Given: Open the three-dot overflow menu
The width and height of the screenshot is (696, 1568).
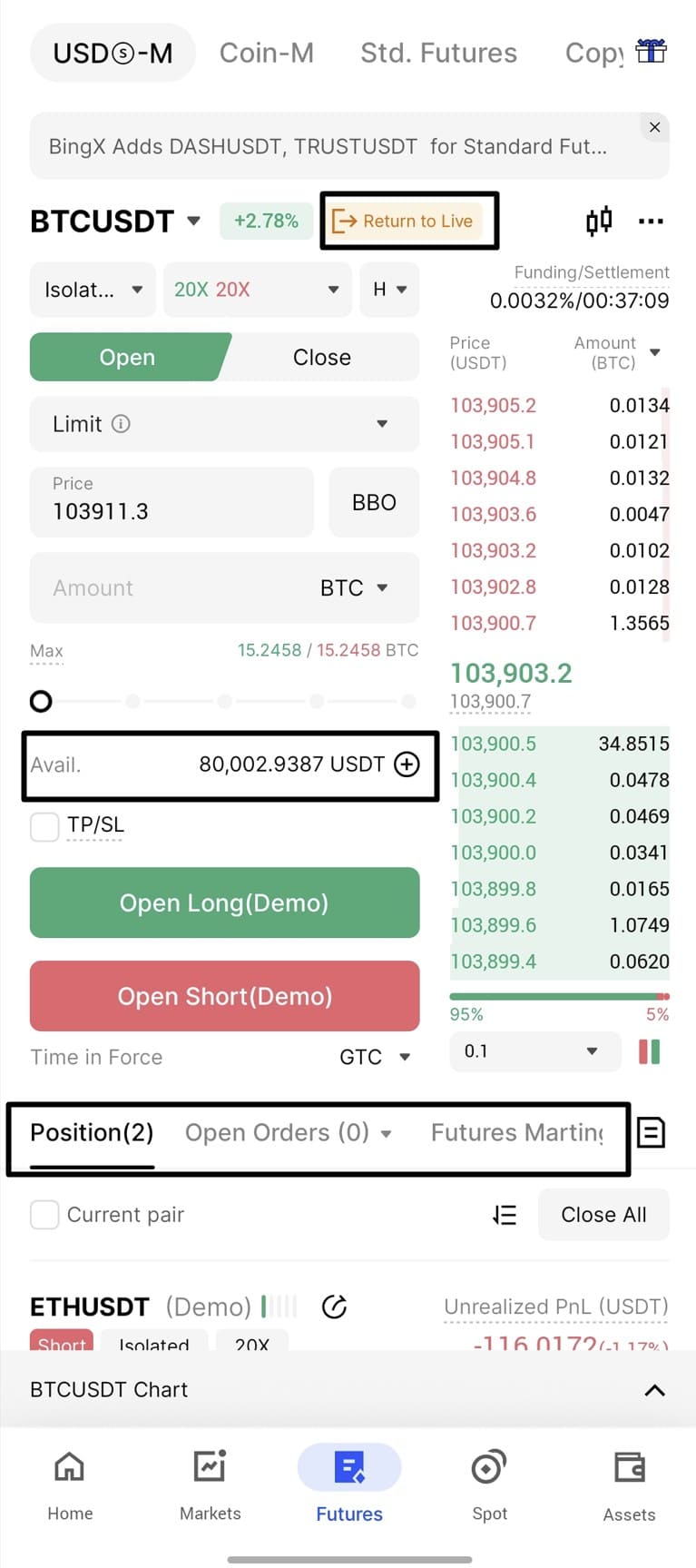Looking at the screenshot, I should click(651, 221).
